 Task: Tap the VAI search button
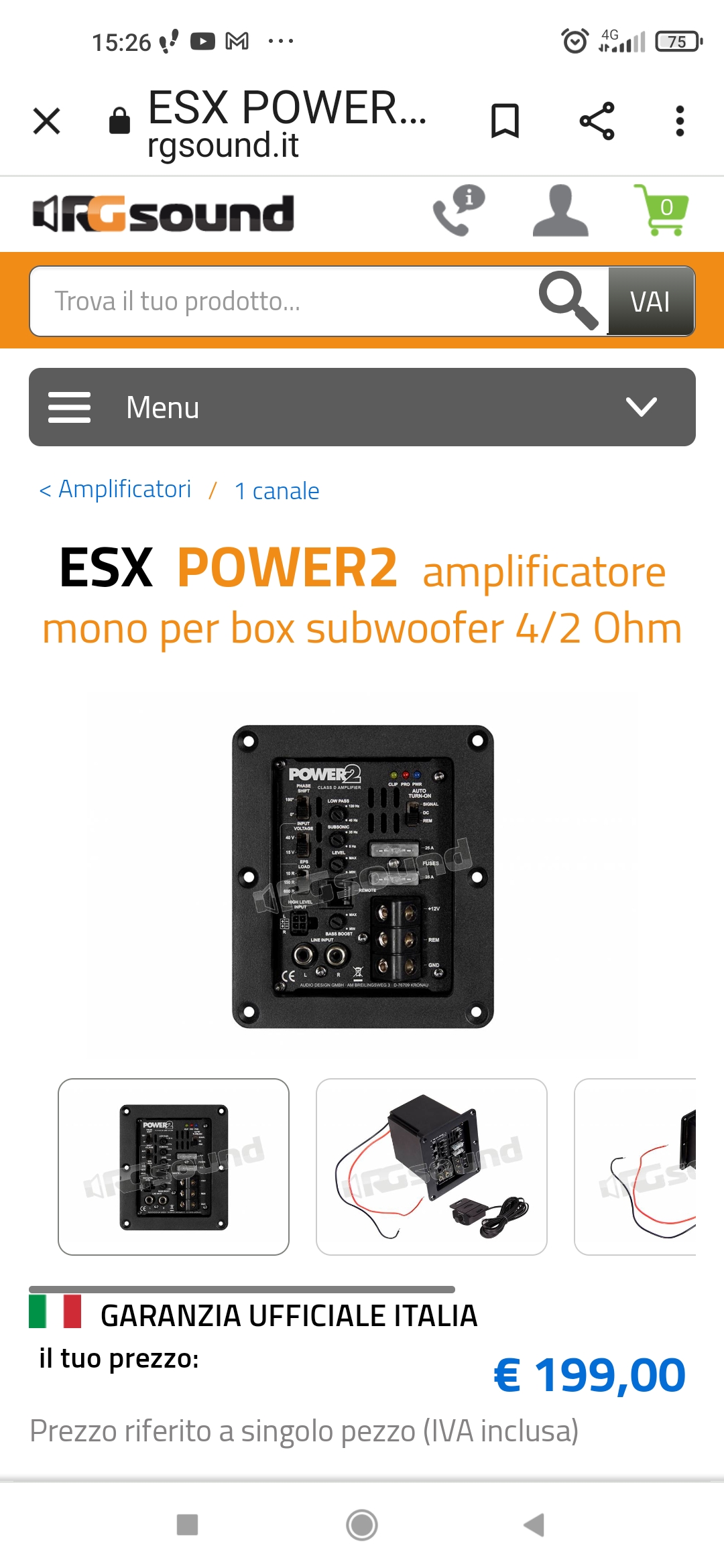coord(650,302)
